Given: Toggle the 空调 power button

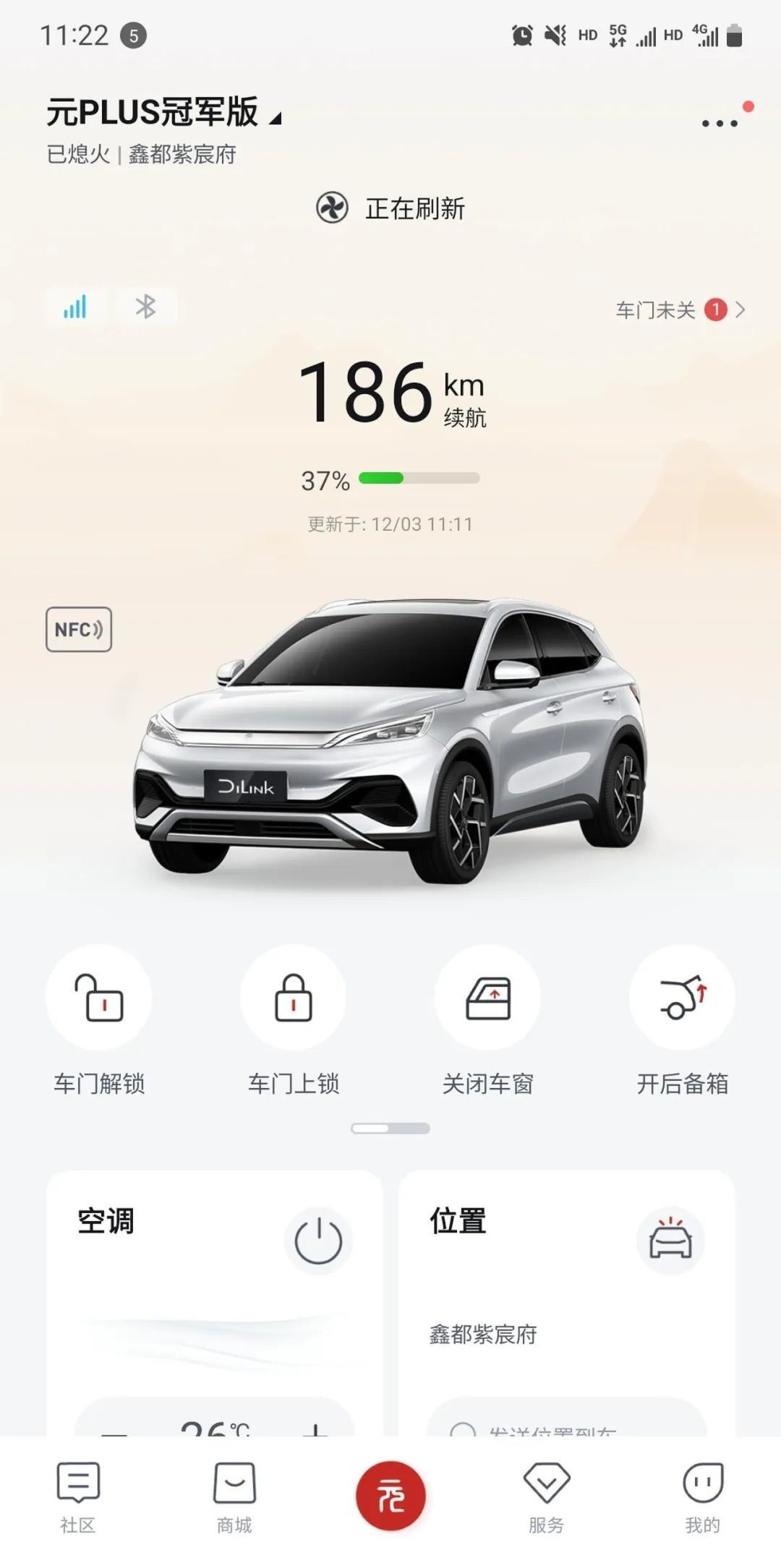Looking at the screenshot, I should click(x=318, y=1241).
